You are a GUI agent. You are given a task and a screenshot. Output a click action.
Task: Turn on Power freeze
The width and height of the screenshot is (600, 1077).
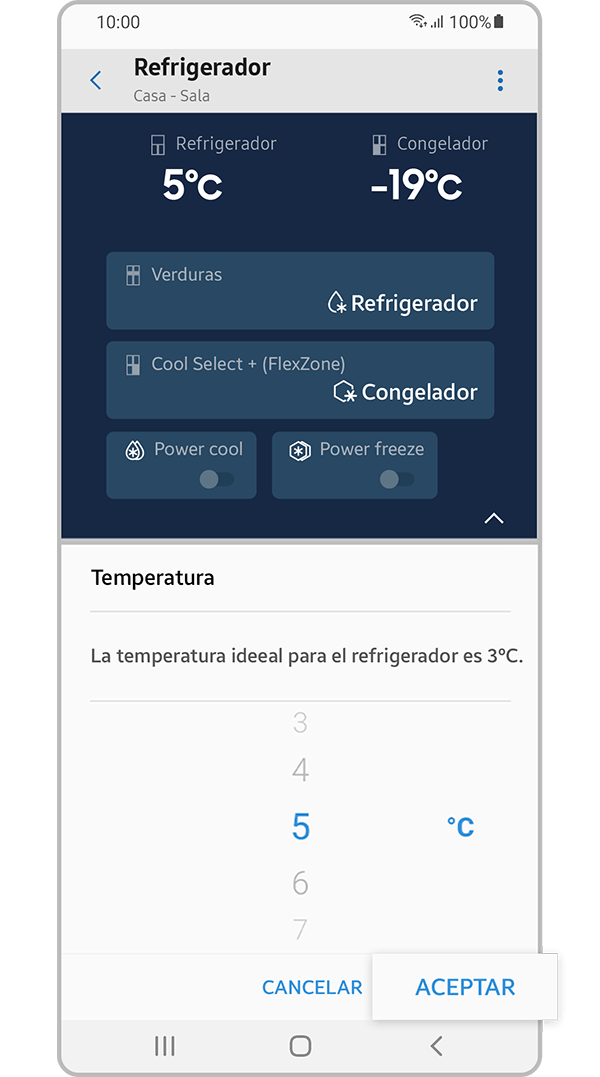point(397,479)
